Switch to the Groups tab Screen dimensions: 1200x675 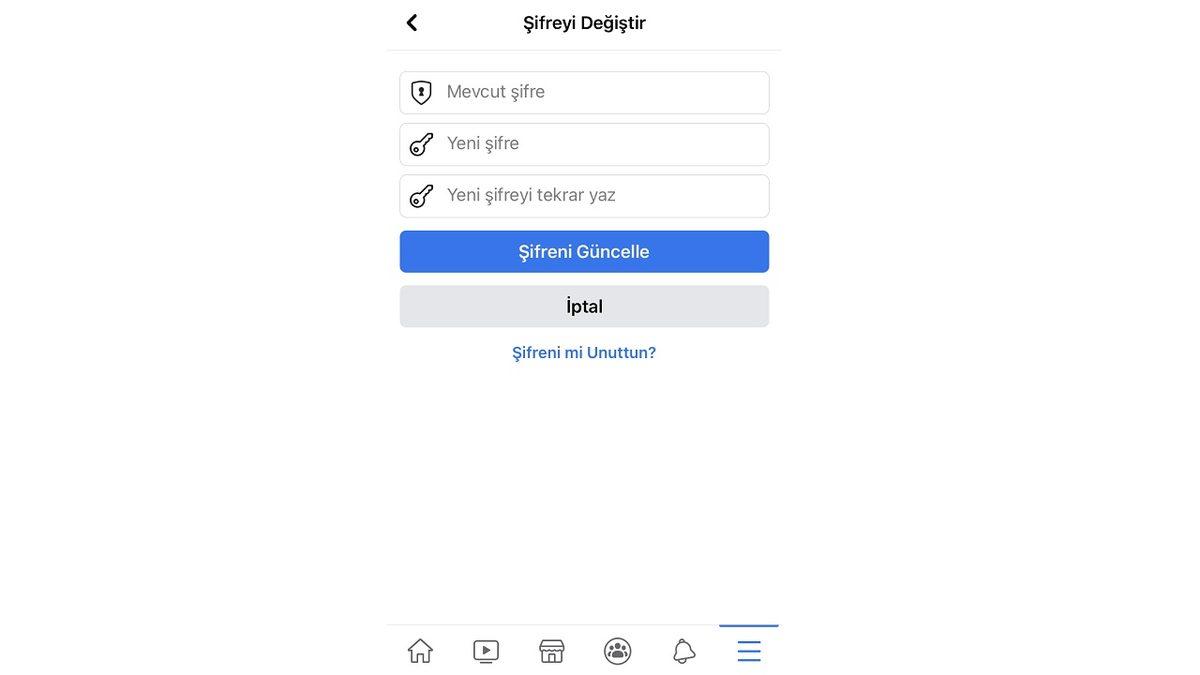tap(618, 651)
